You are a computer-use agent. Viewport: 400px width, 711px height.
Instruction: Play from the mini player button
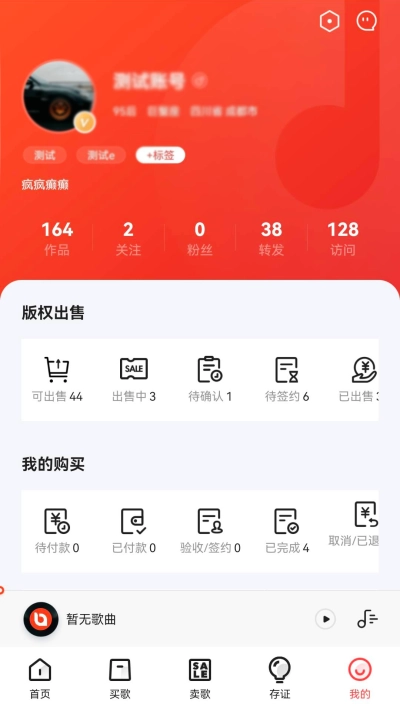pos(326,619)
